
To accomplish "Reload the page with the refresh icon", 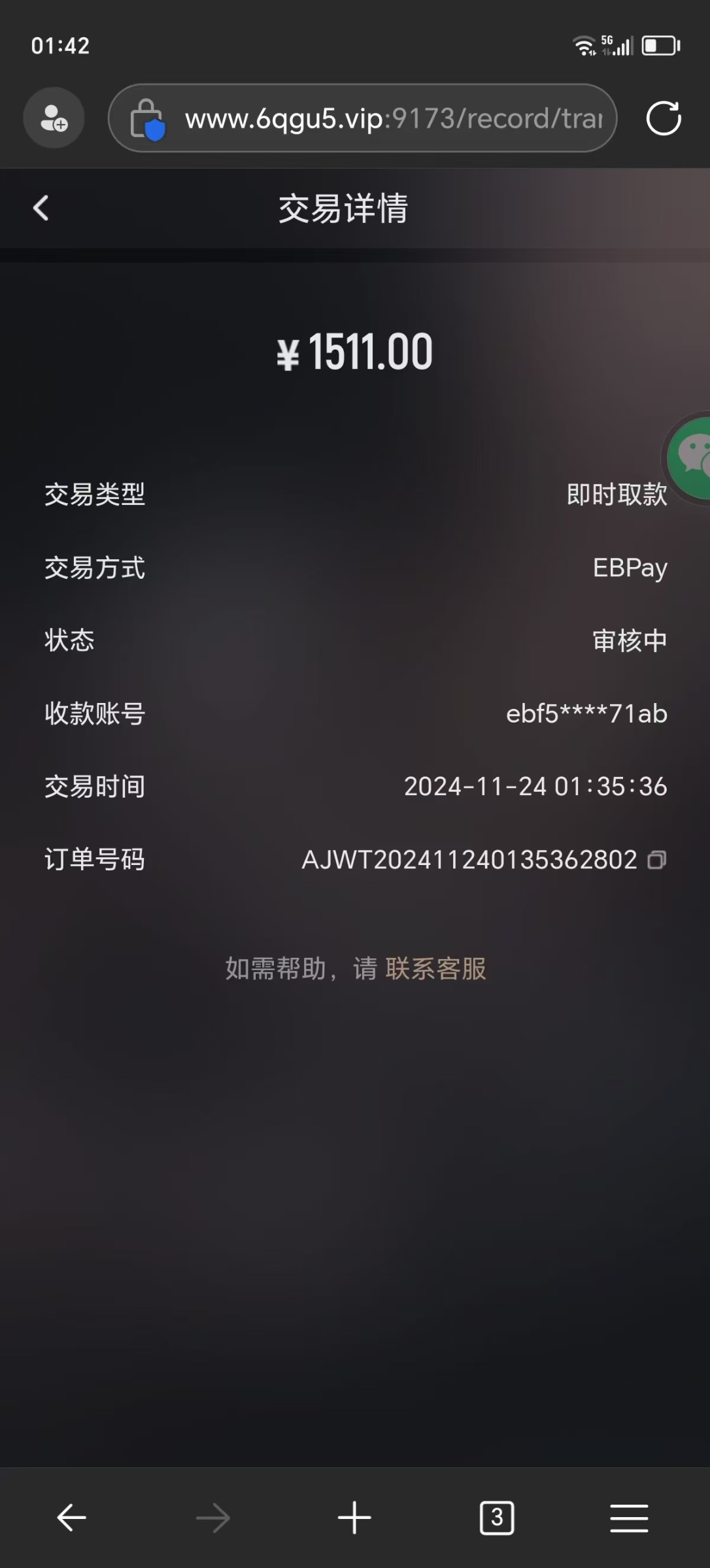I will click(664, 118).
